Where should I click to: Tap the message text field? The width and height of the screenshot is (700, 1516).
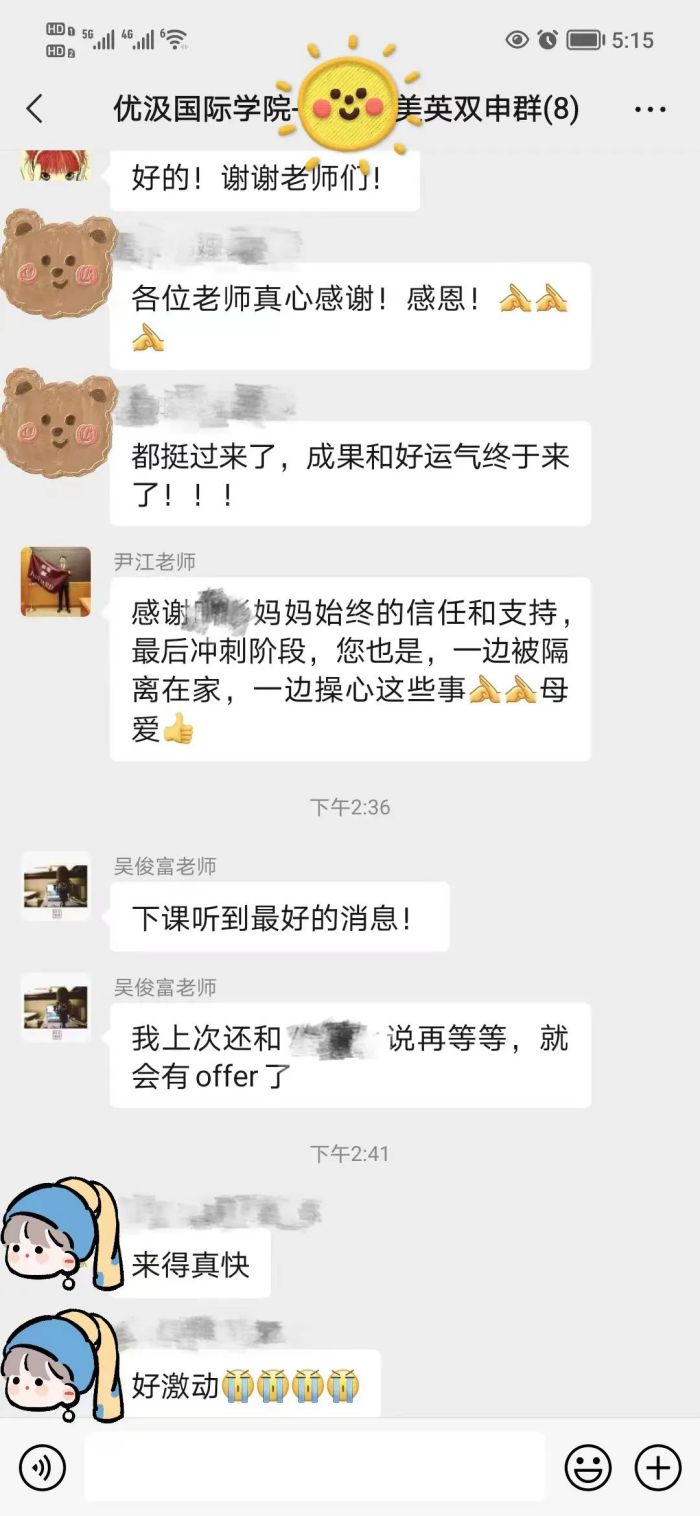tap(314, 1467)
